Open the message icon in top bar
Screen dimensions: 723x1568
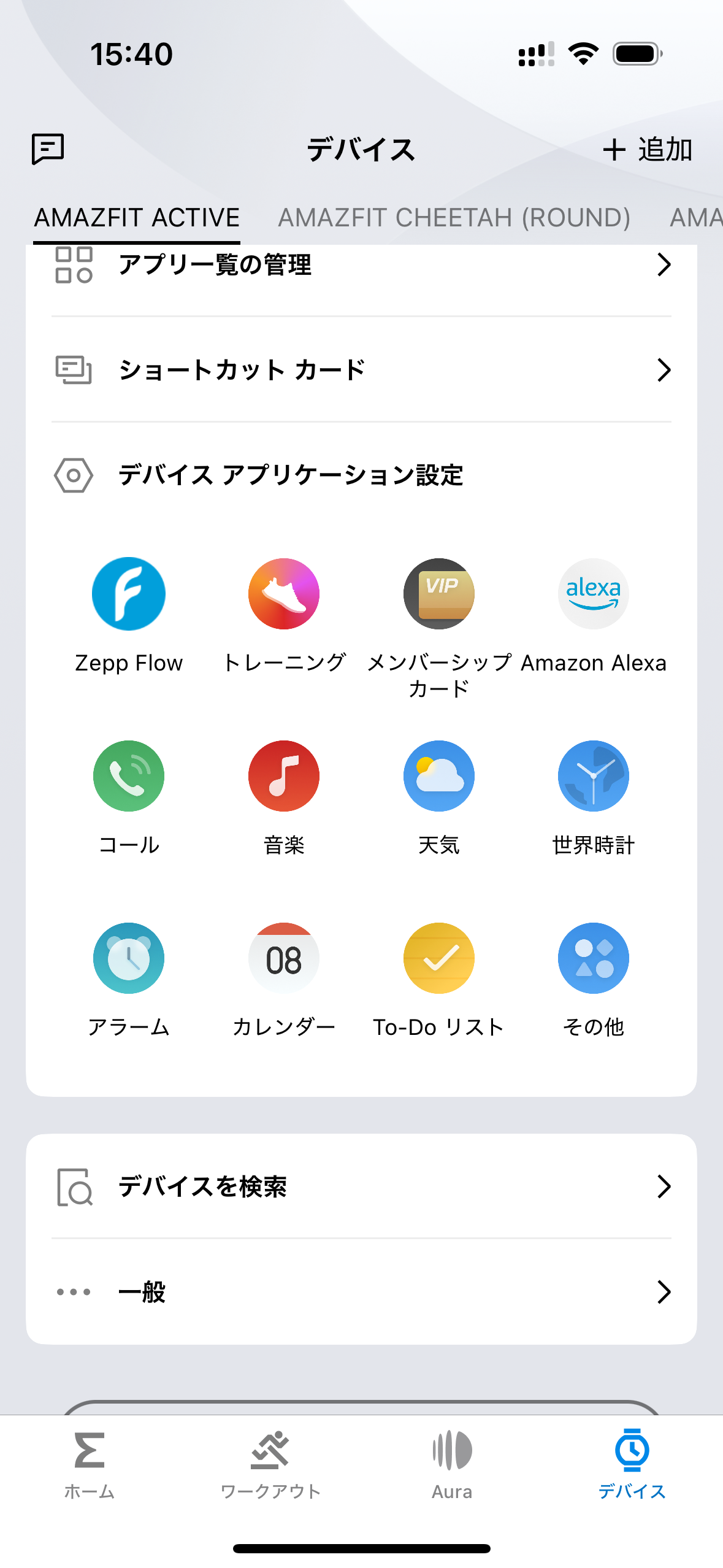(48, 149)
